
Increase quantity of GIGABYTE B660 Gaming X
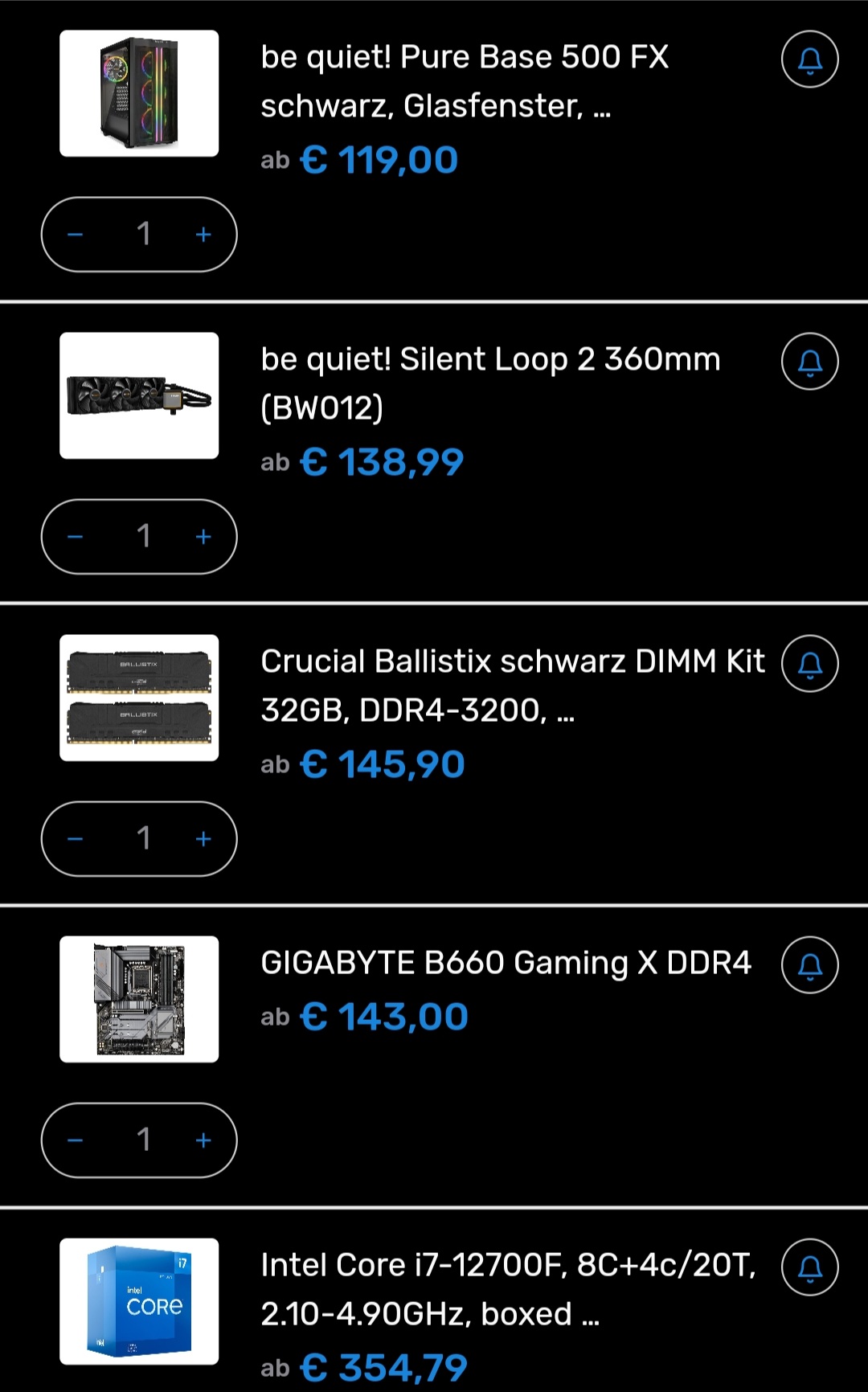pyautogui.click(x=203, y=1140)
